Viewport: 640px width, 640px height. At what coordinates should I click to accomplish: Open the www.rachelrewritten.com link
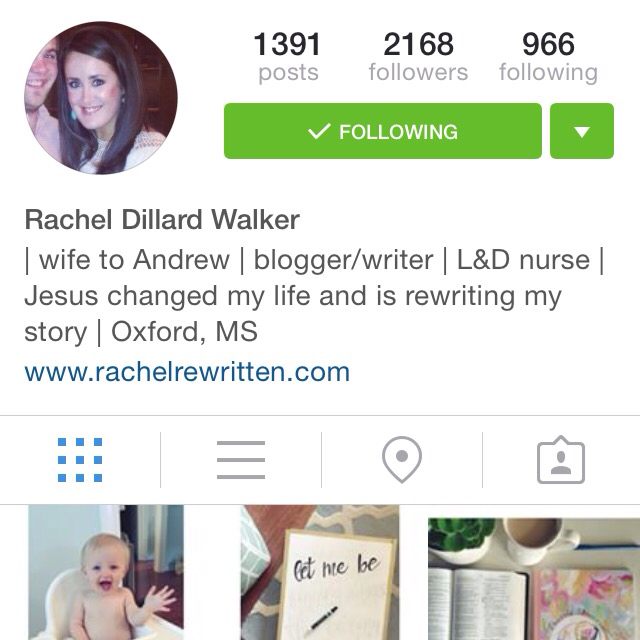(x=187, y=373)
